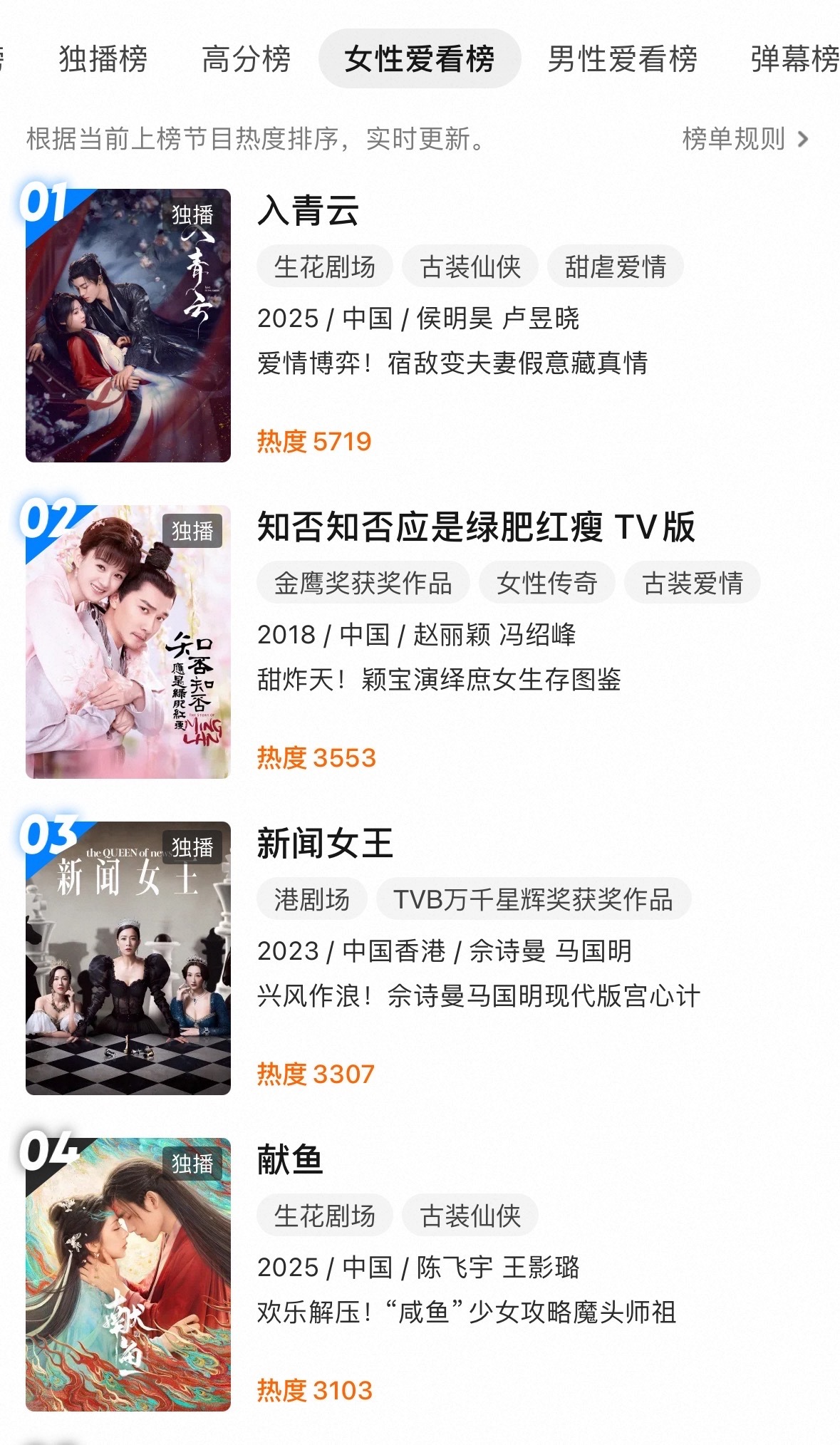The image size is (840, 1445).
Task: Open the 知否知否应是绿肥红瘦 poster
Action: click(128, 642)
